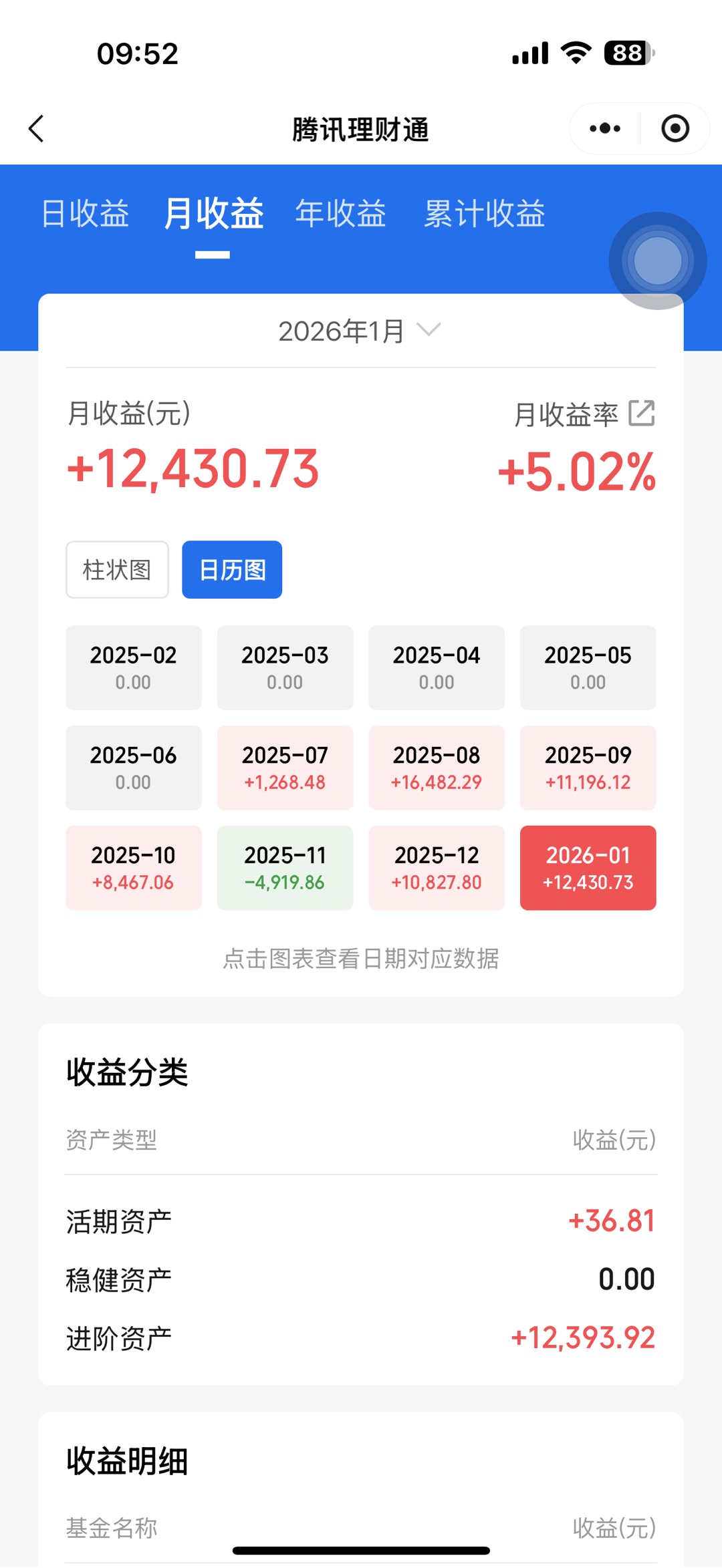Screen dimensions: 722x1568
Task: Switch to the 柱状图 bar chart view
Action: pyautogui.click(x=117, y=570)
